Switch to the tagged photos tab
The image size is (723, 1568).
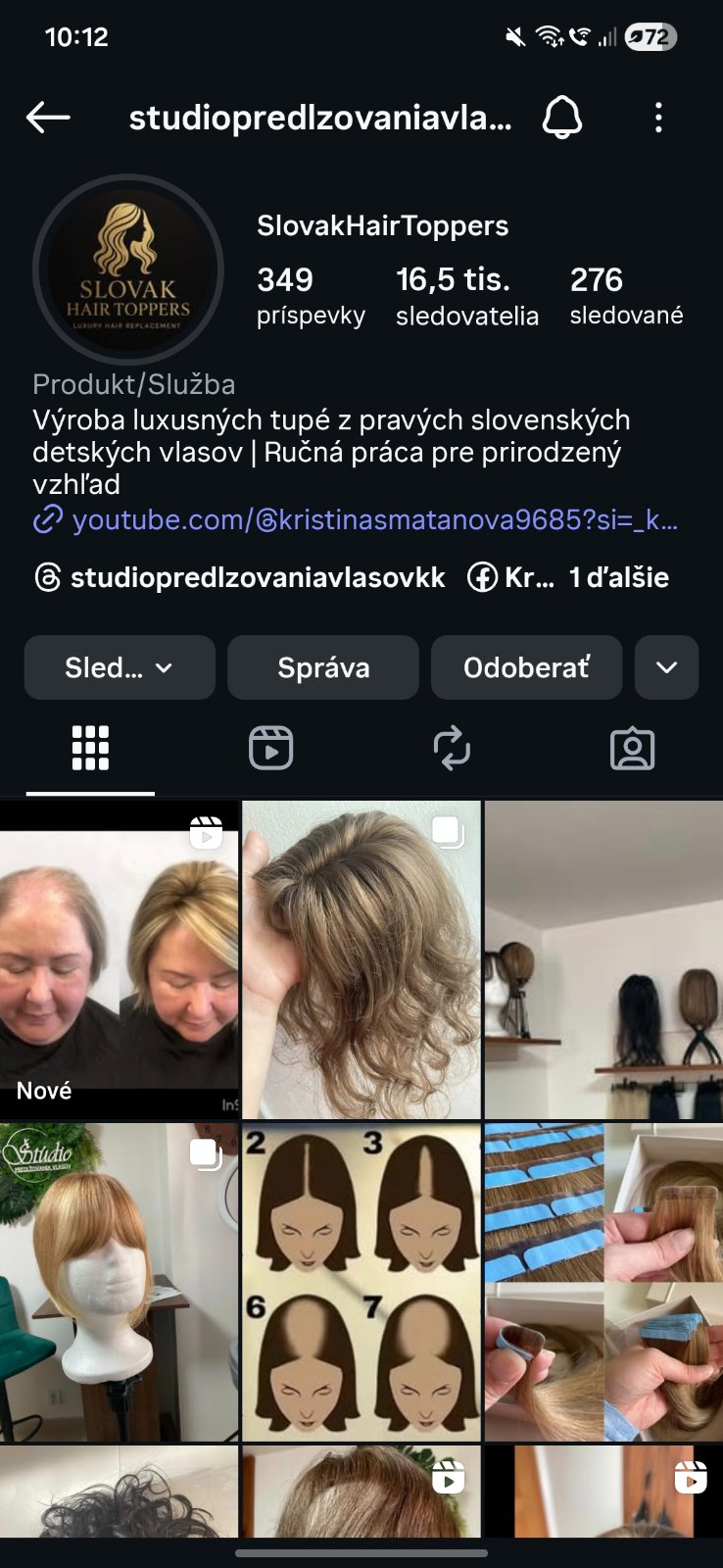click(x=632, y=749)
